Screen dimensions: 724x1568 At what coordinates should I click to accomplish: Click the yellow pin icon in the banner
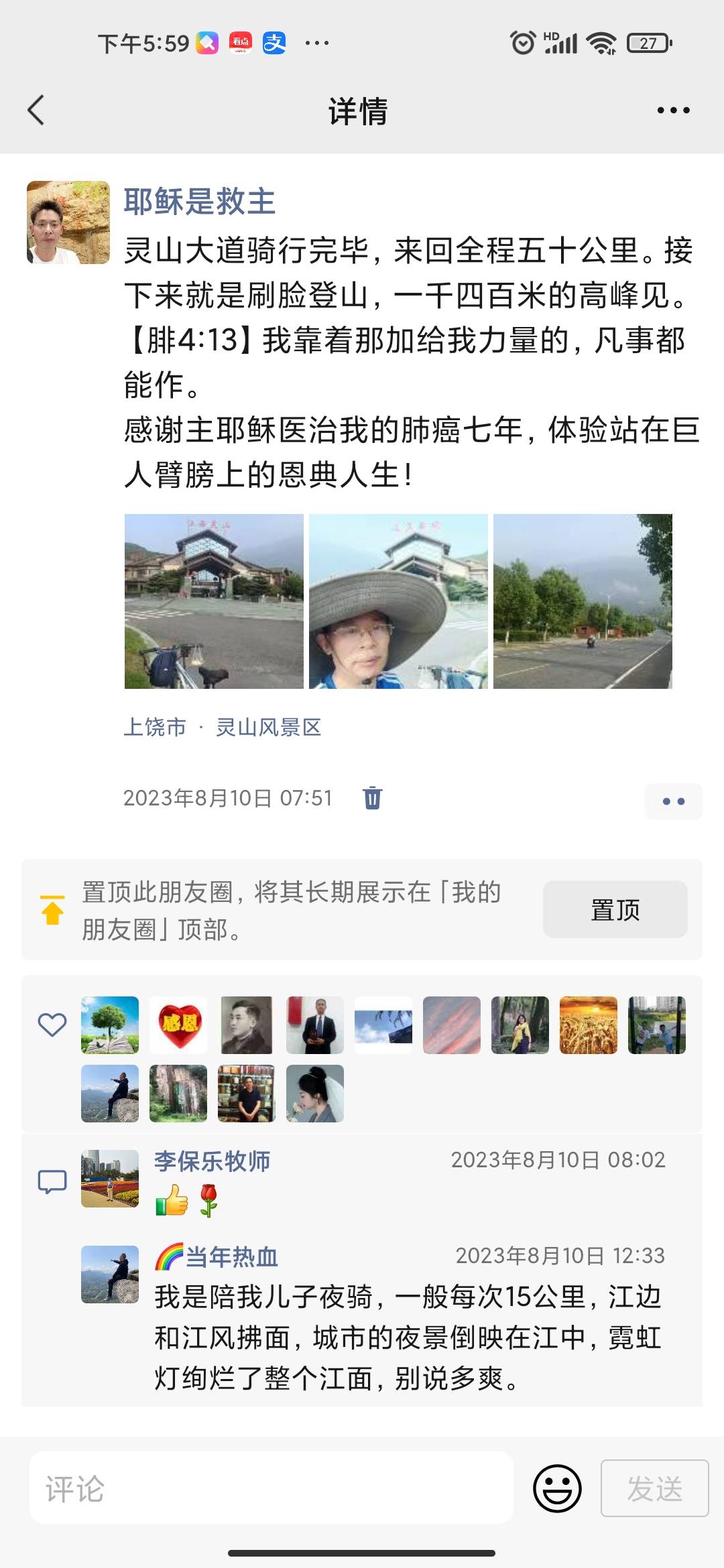pyautogui.click(x=51, y=909)
